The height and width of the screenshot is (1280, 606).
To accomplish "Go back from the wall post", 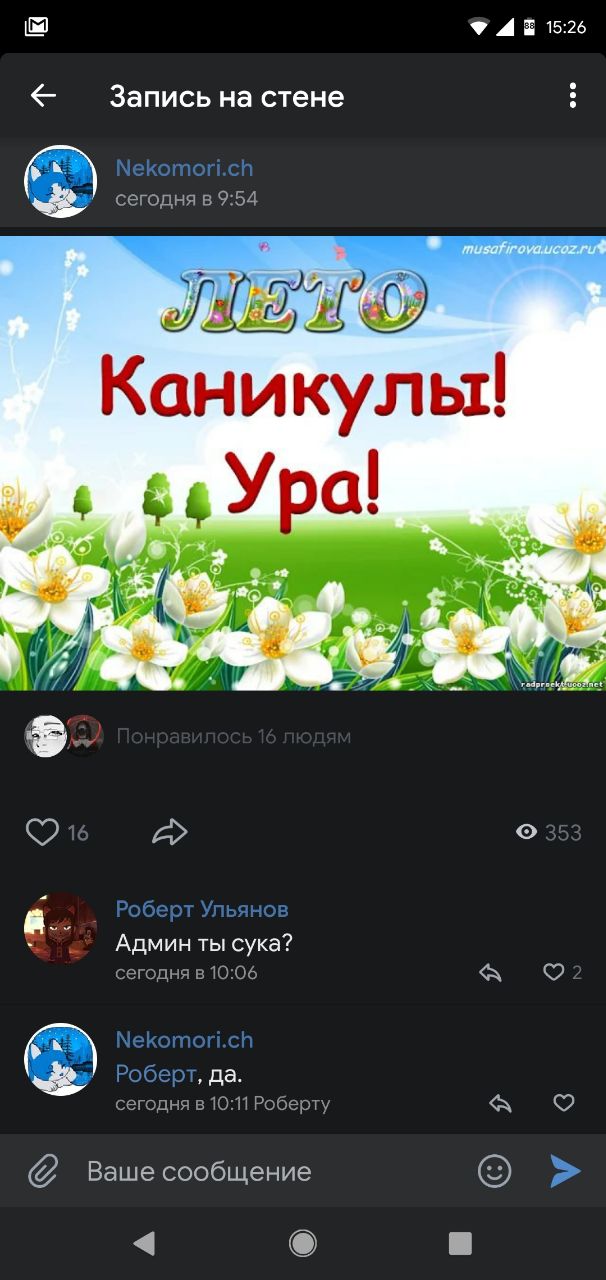I will click(43, 96).
